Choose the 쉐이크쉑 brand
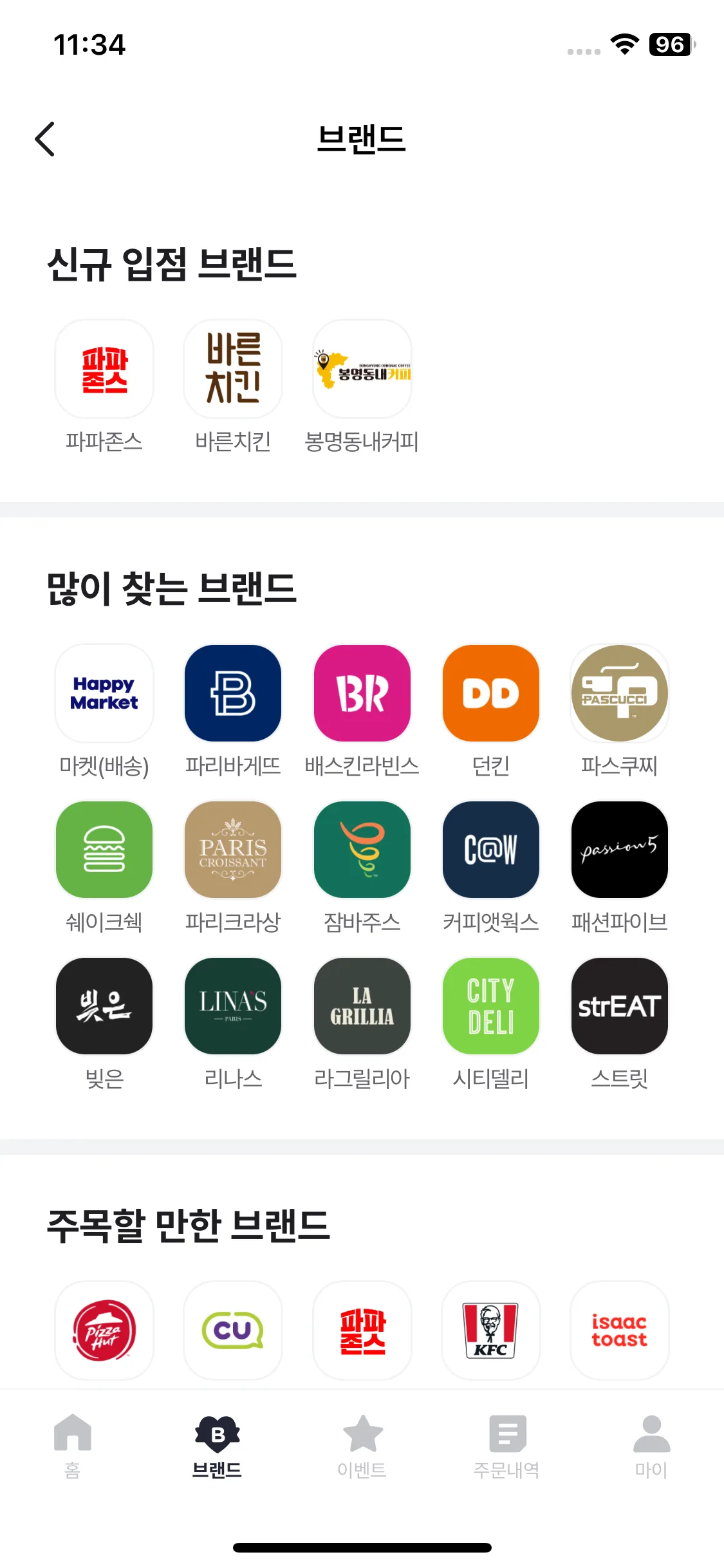724x1568 pixels. [x=104, y=850]
